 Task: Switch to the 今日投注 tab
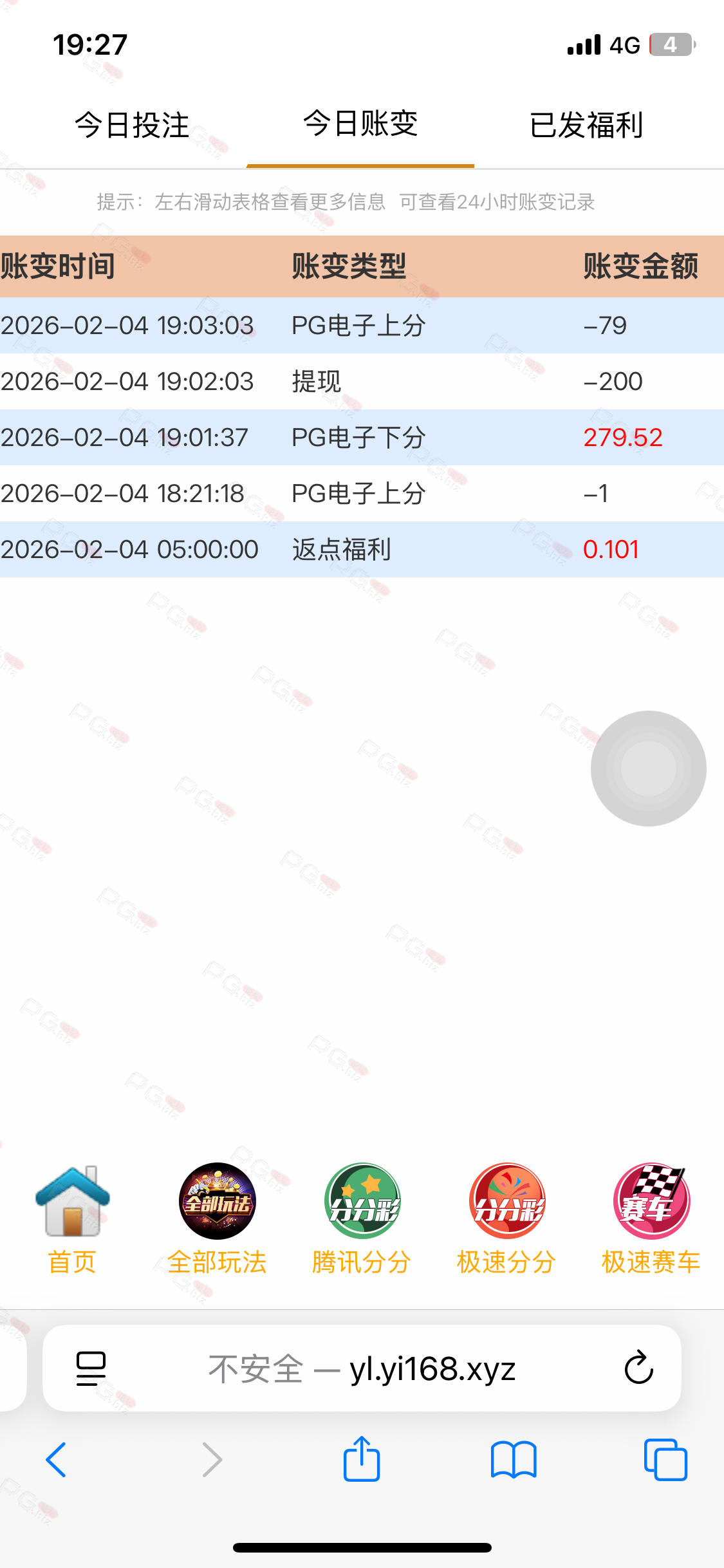(132, 125)
